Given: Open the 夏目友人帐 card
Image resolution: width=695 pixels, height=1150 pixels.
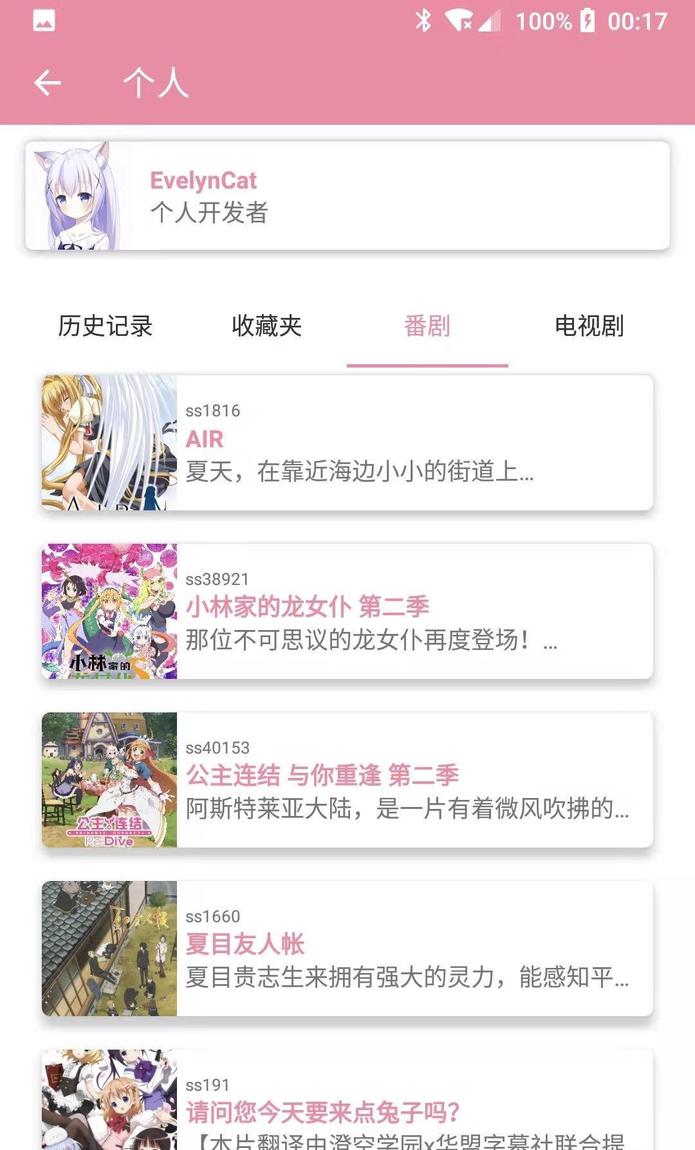Looking at the screenshot, I should (347, 948).
